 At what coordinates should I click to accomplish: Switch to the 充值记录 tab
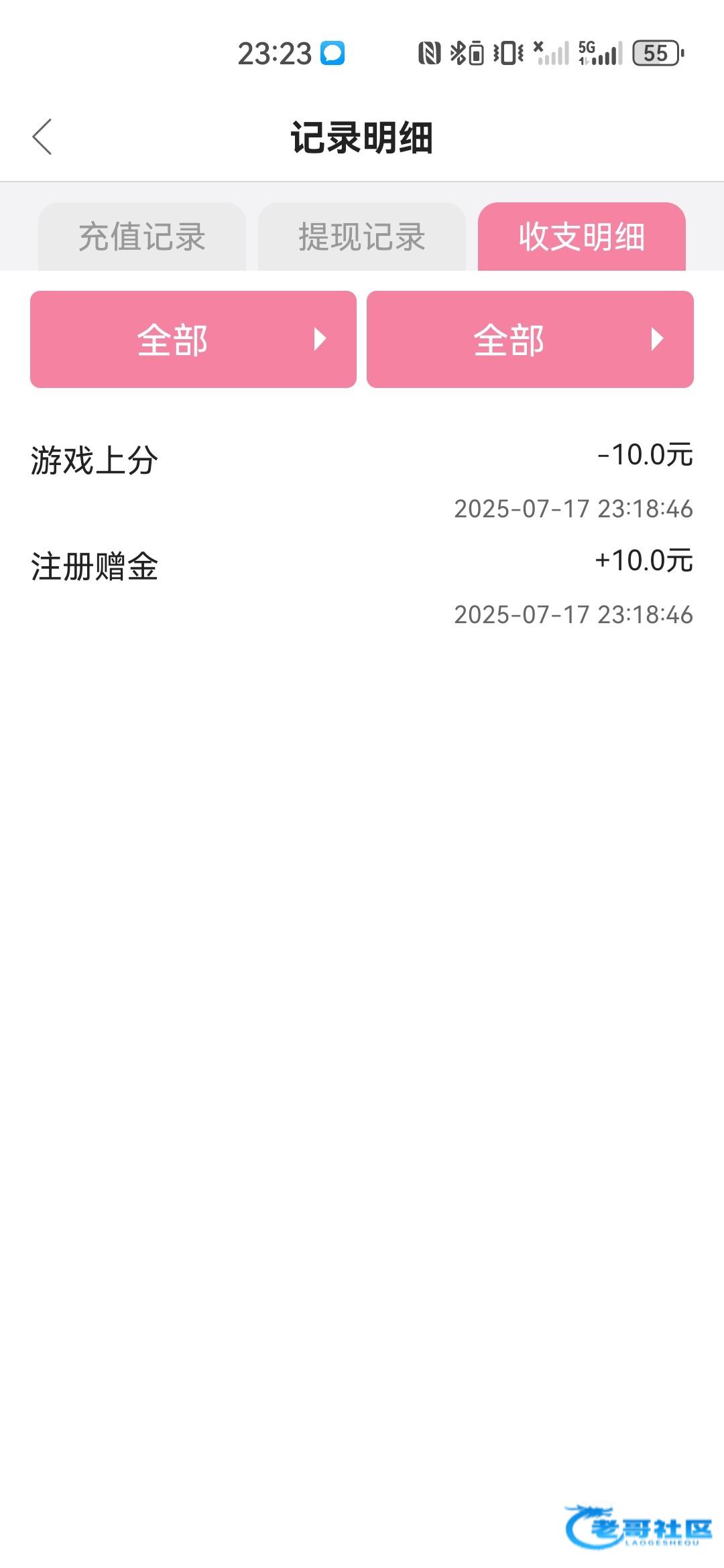[142, 237]
